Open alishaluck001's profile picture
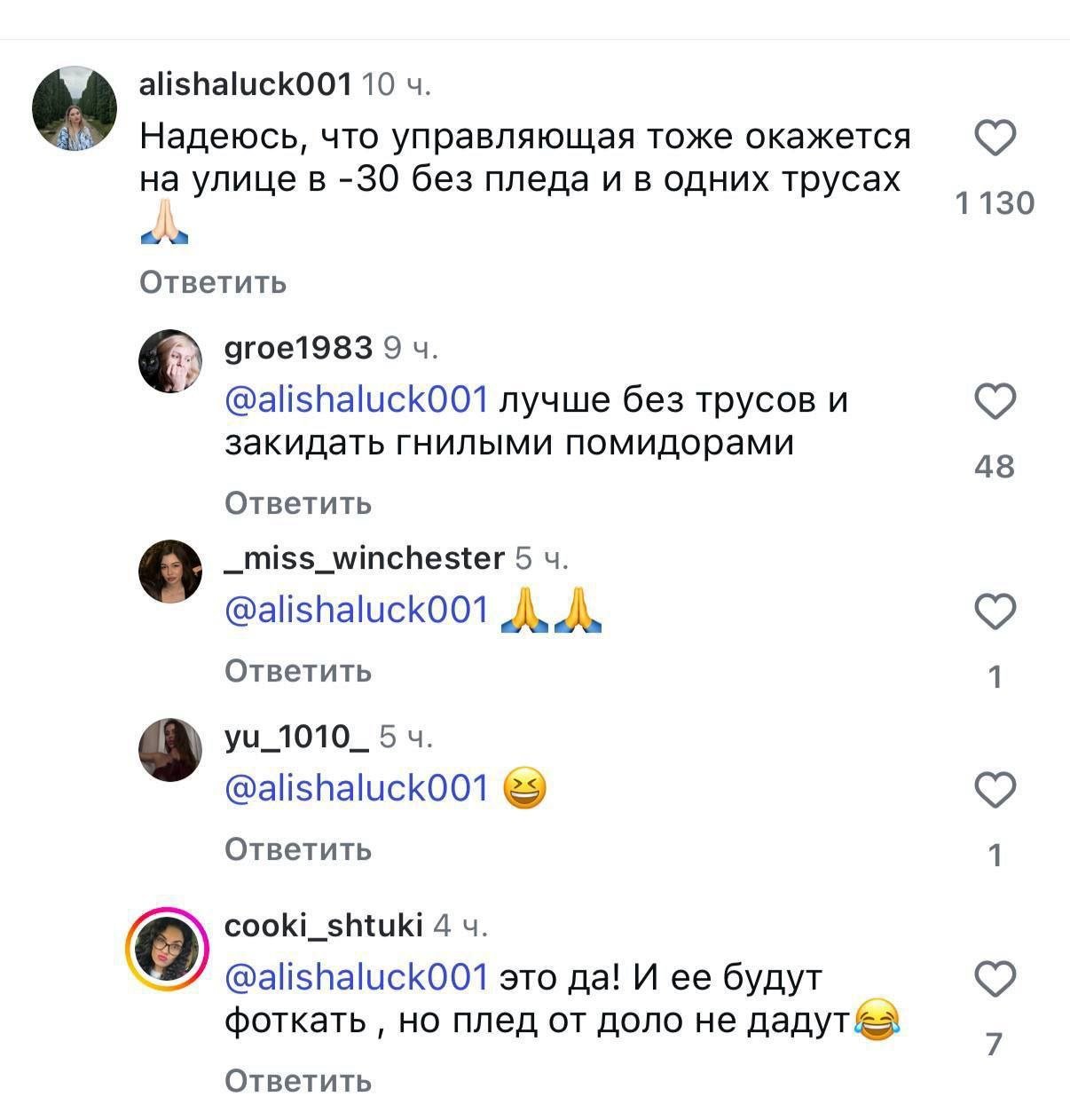Screen dimensions: 1070x1120 click(75, 108)
